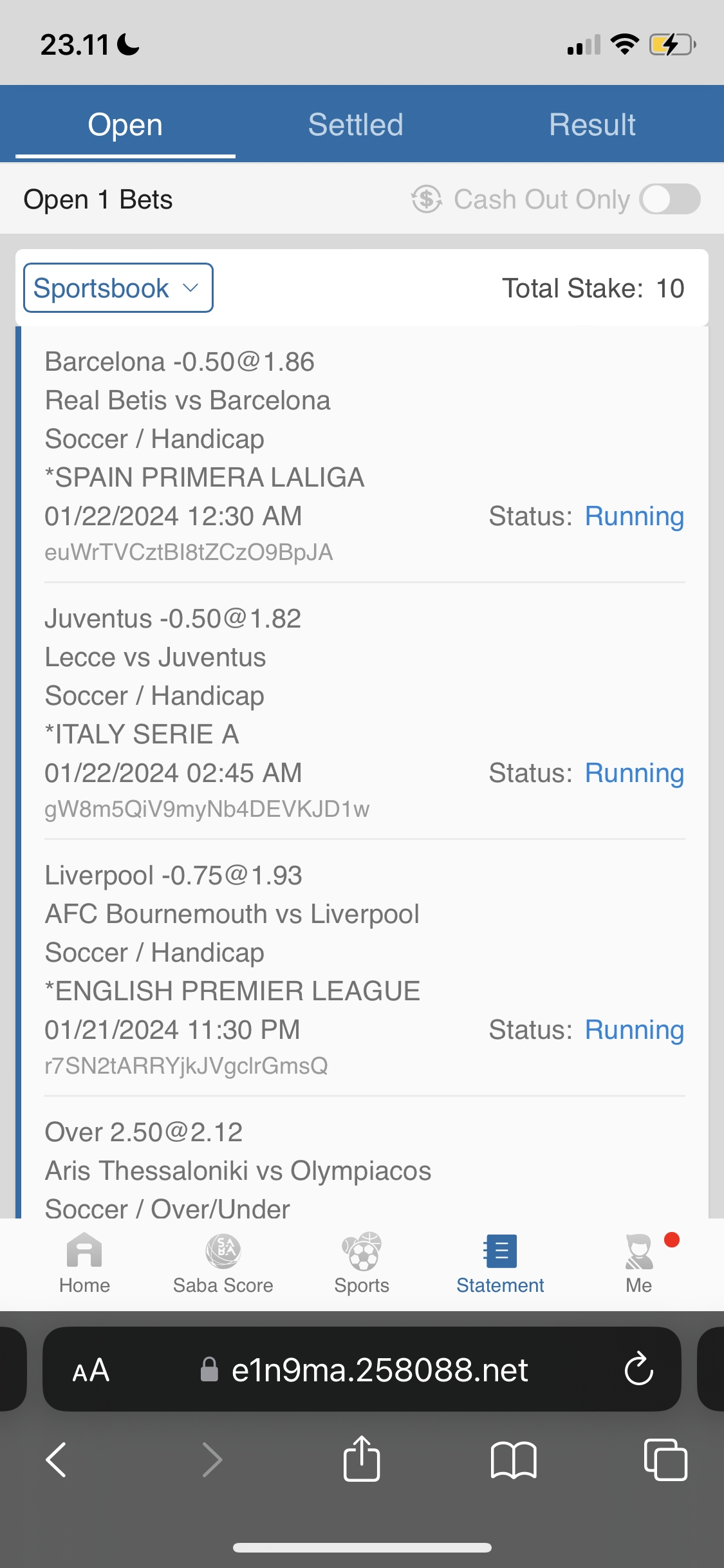Image resolution: width=724 pixels, height=1568 pixels.
Task: Switch to the Settled tab
Action: coord(355,125)
